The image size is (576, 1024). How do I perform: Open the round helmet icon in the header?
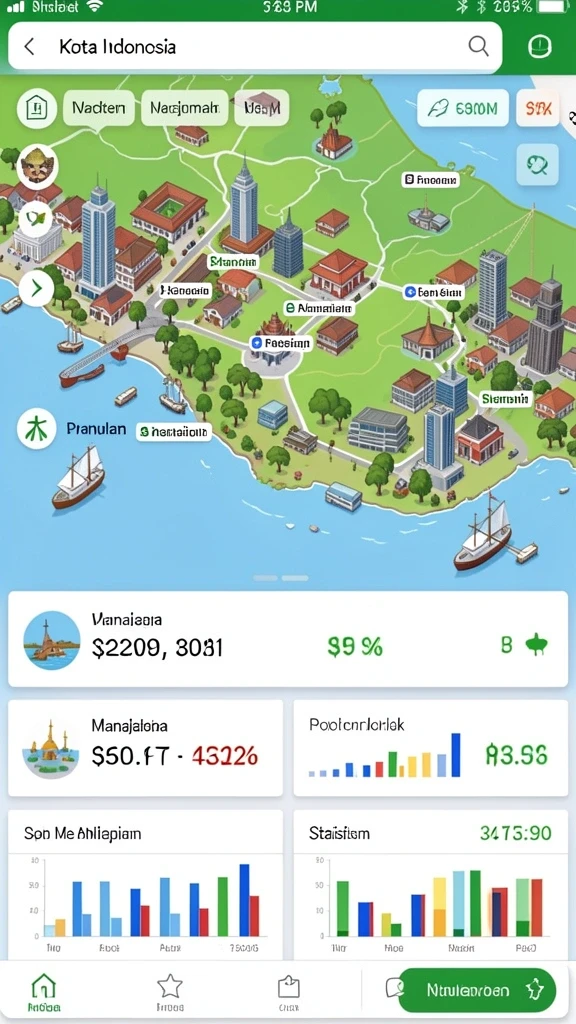(x=539, y=46)
